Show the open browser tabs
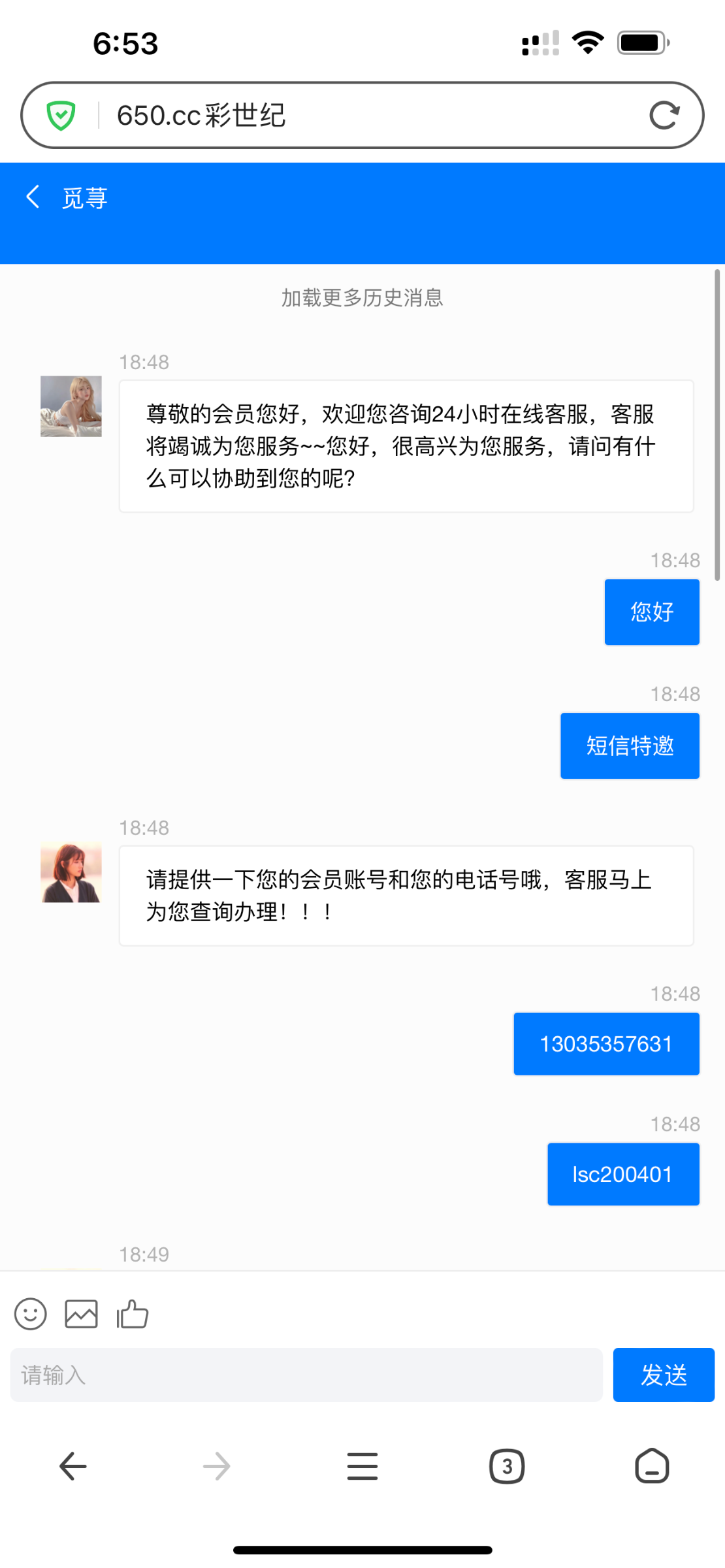This screenshot has height=1568, width=725. [507, 1466]
